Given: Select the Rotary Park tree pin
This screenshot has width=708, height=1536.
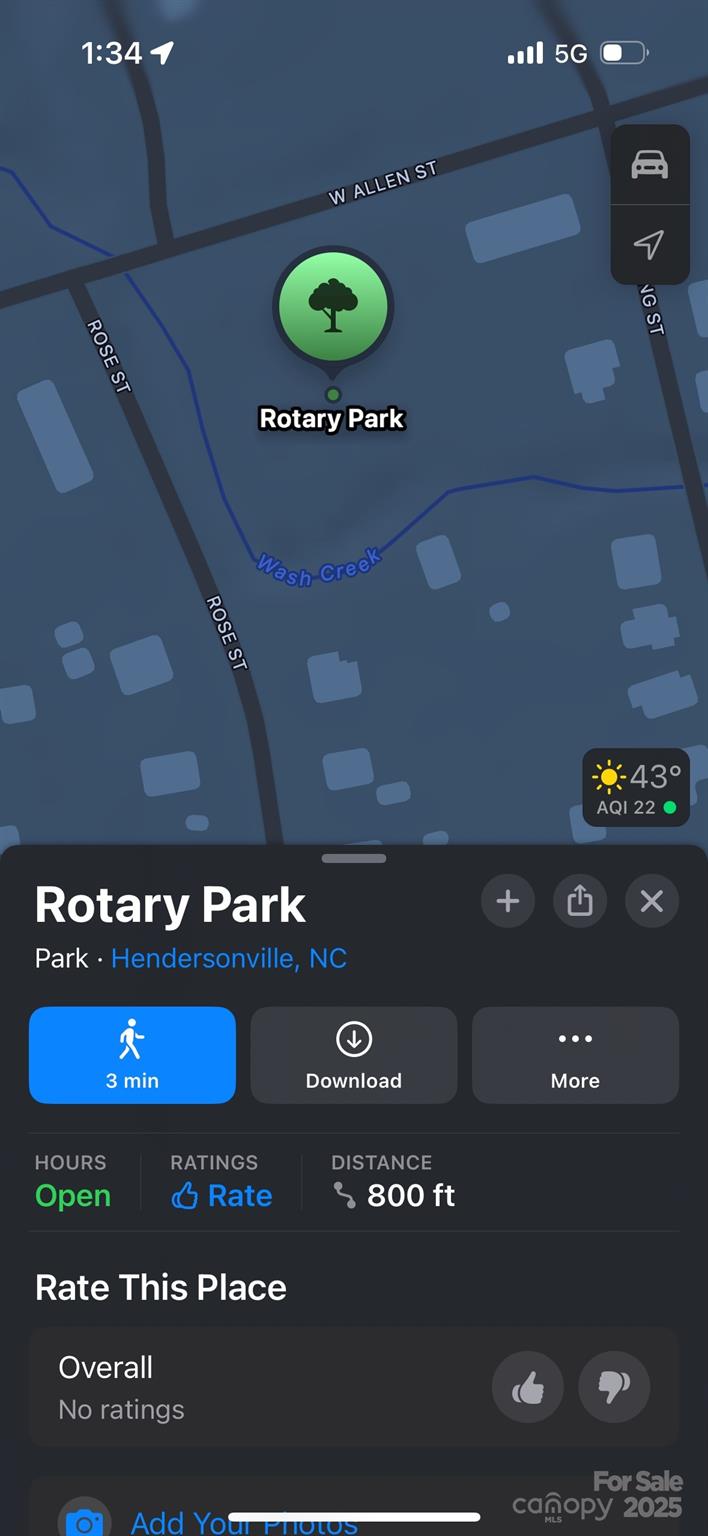Looking at the screenshot, I should 333,306.
